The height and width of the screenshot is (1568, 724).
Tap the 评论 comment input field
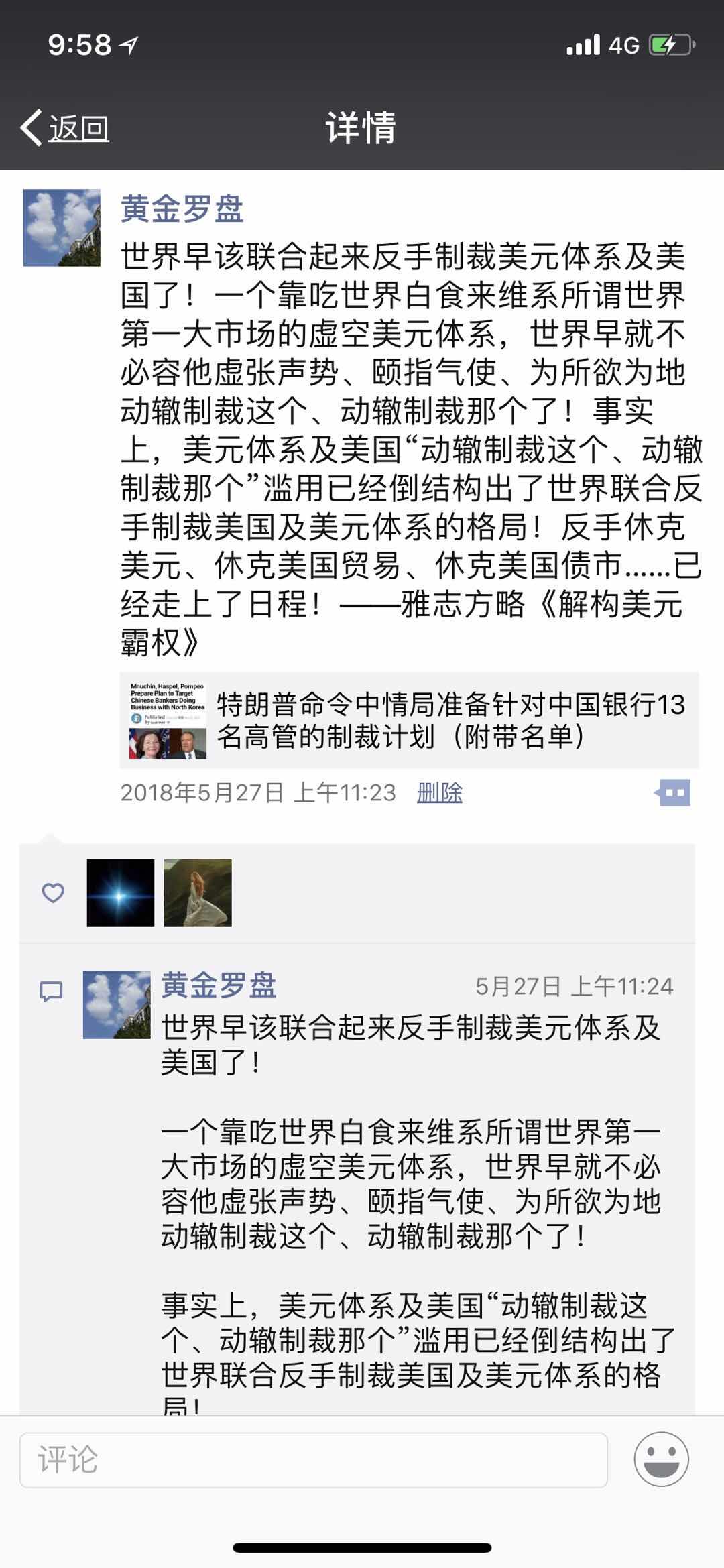313,1459
